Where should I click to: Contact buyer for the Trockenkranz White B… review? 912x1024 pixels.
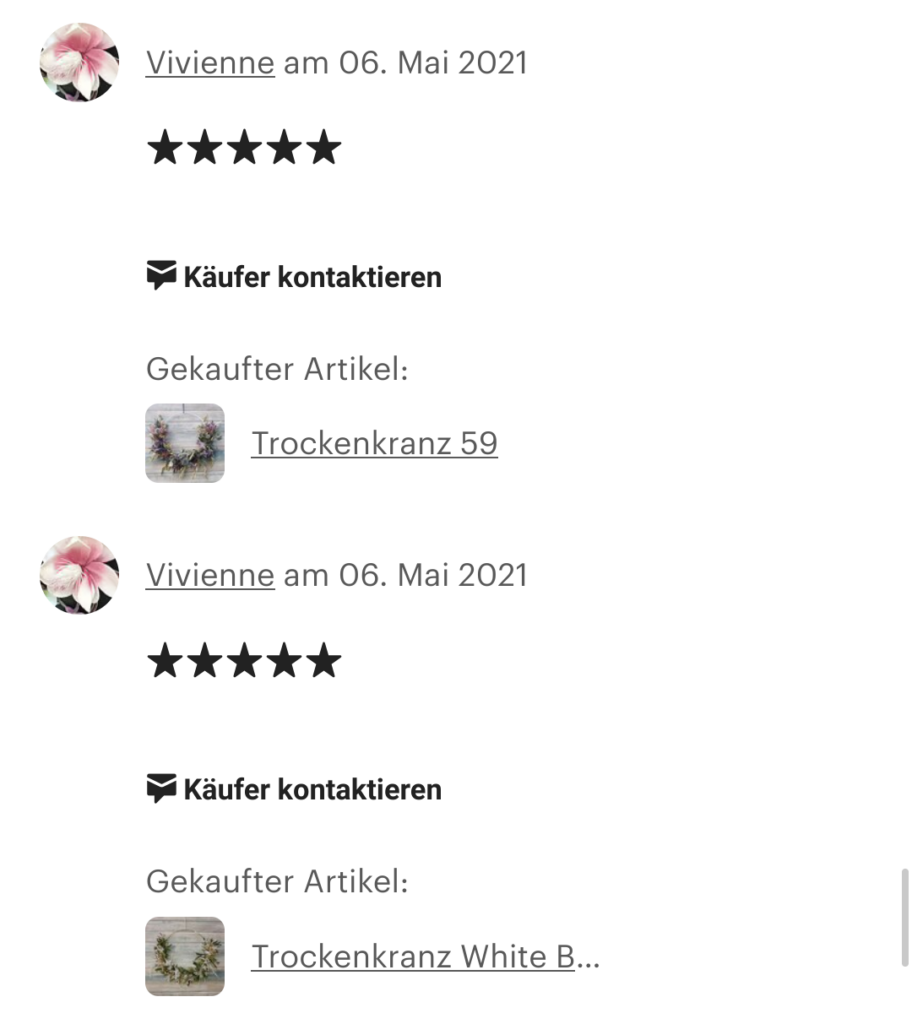coord(294,789)
